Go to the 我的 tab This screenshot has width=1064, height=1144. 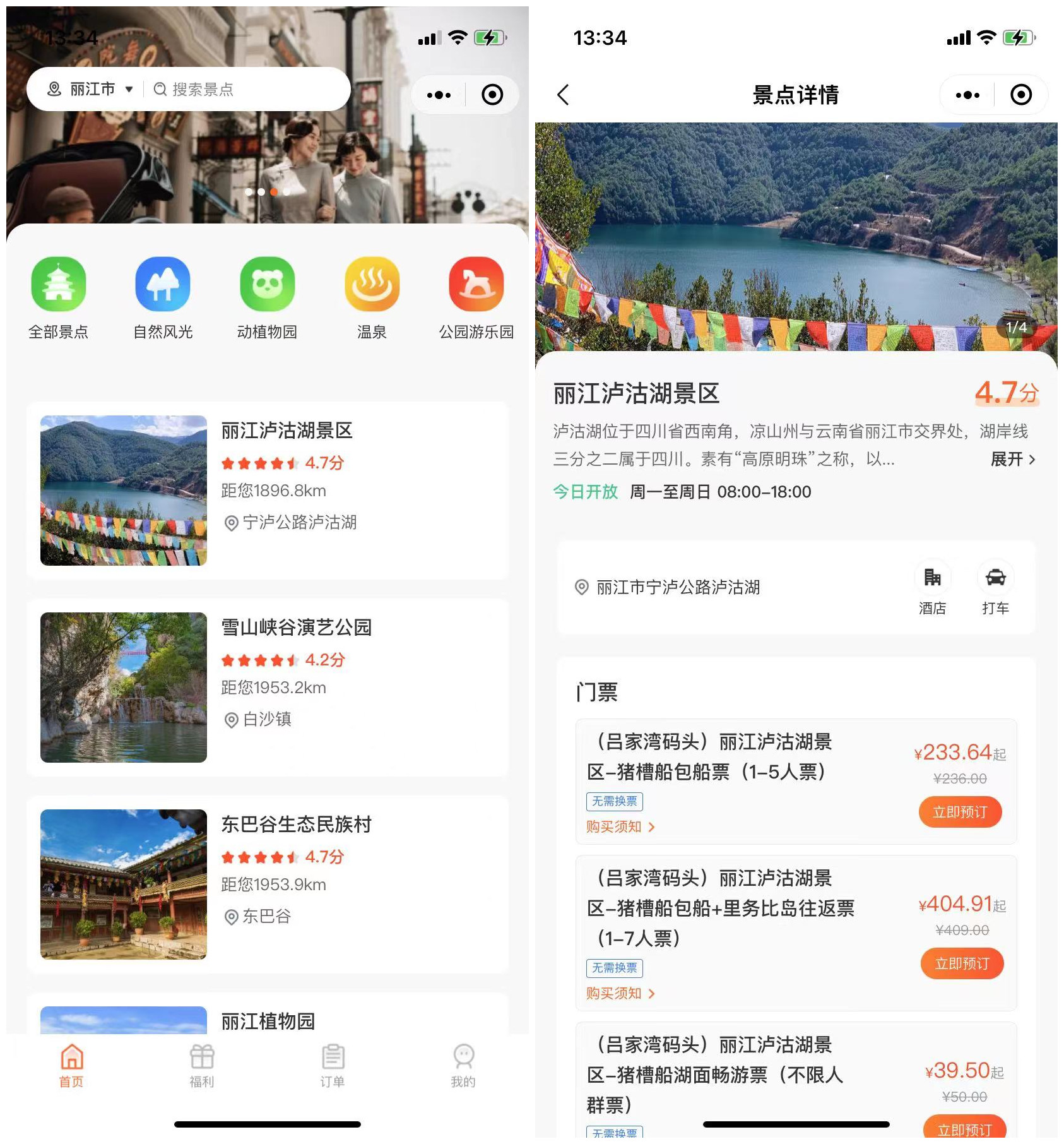463,1066
